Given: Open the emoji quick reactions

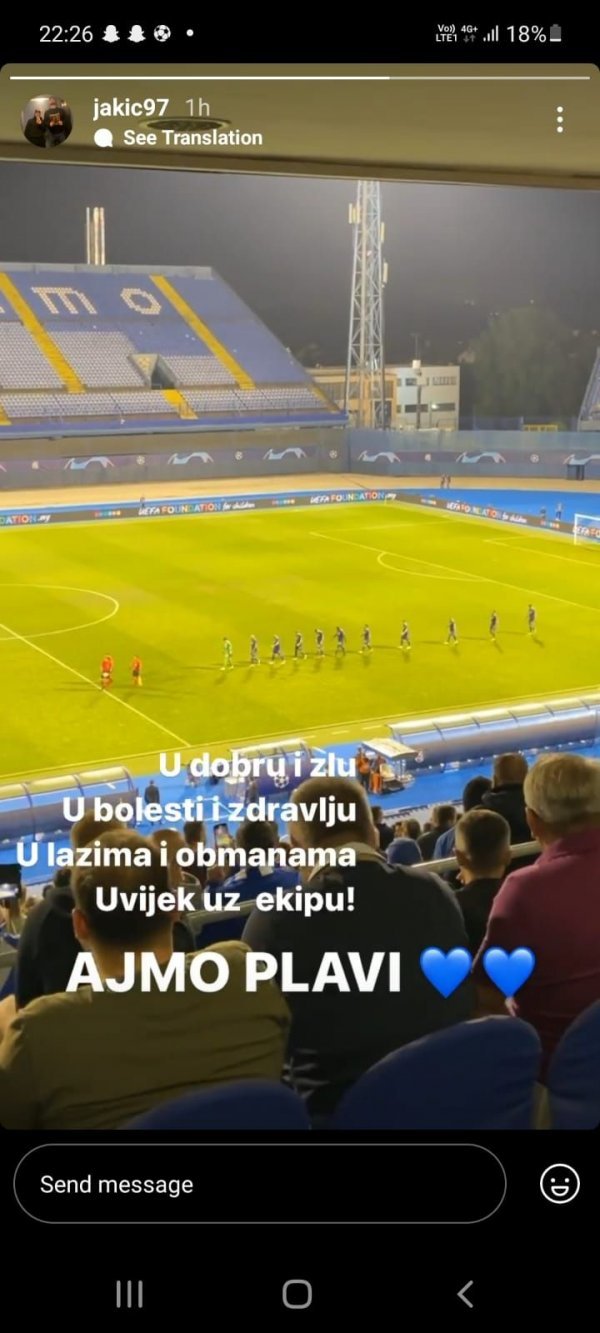Looking at the screenshot, I should (x=559, y=1184).
